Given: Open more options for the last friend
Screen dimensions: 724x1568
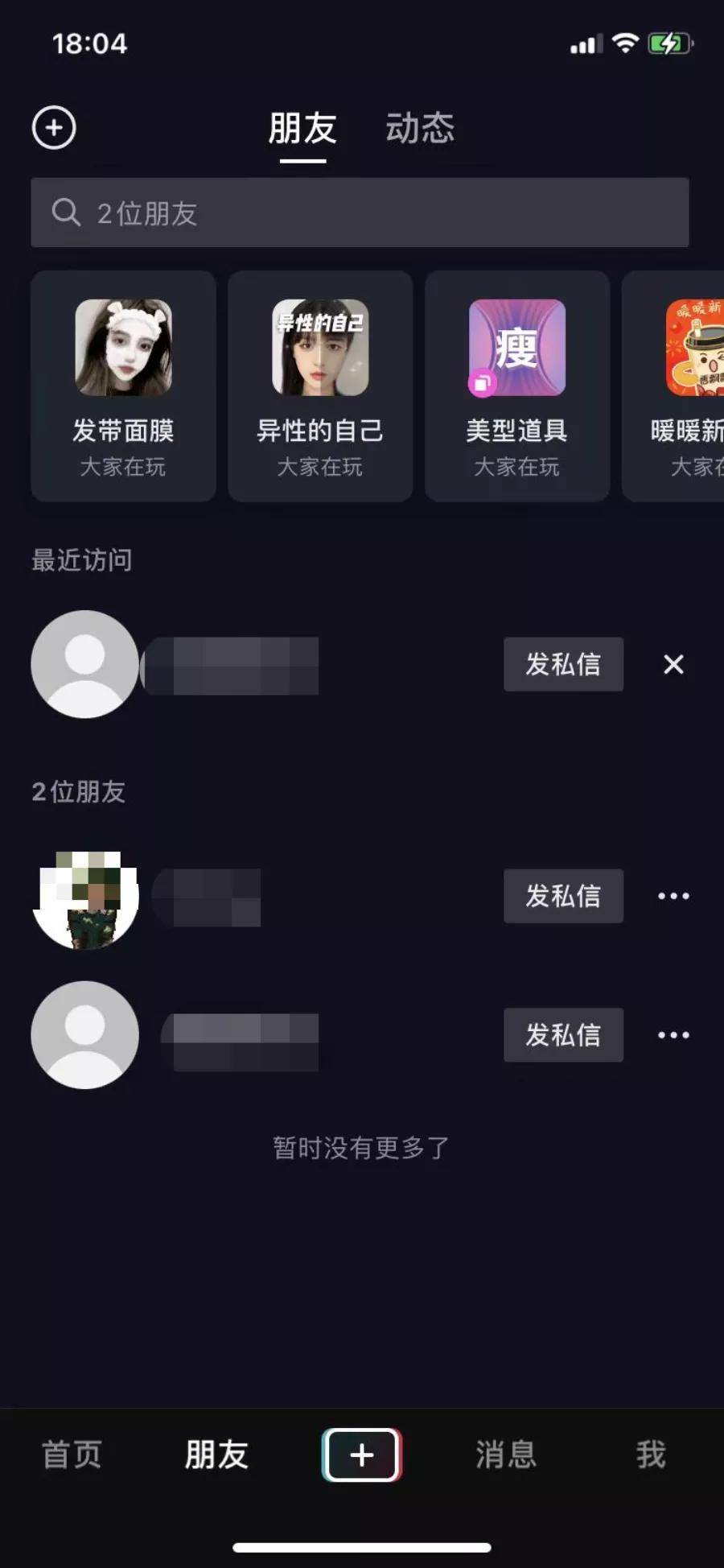Looking at the screenshot, I should tap(673, 1034).
